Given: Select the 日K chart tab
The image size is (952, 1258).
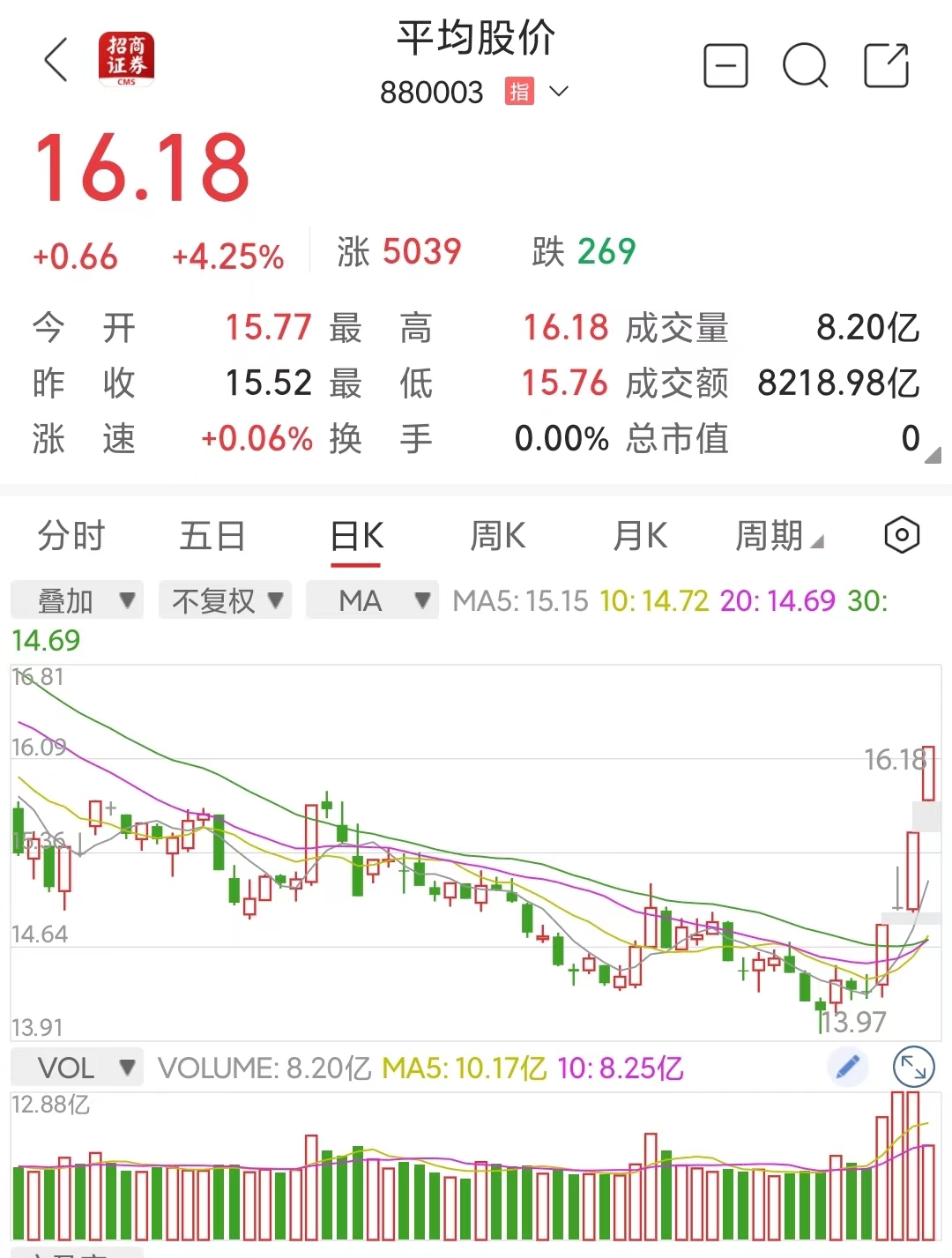Looking at the screenshot, I should tap(356, 535).
